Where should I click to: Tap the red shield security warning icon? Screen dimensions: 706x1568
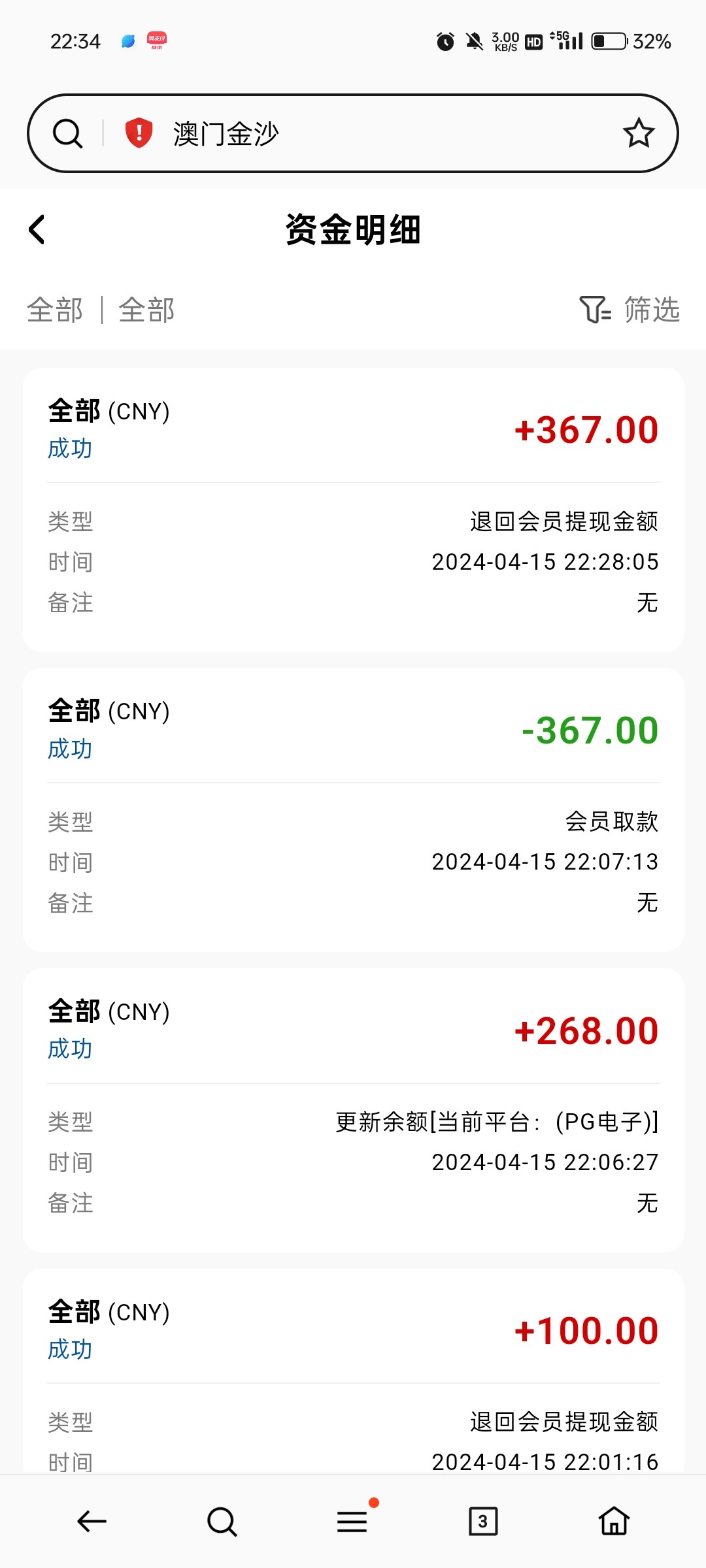[x=139, y=133]
